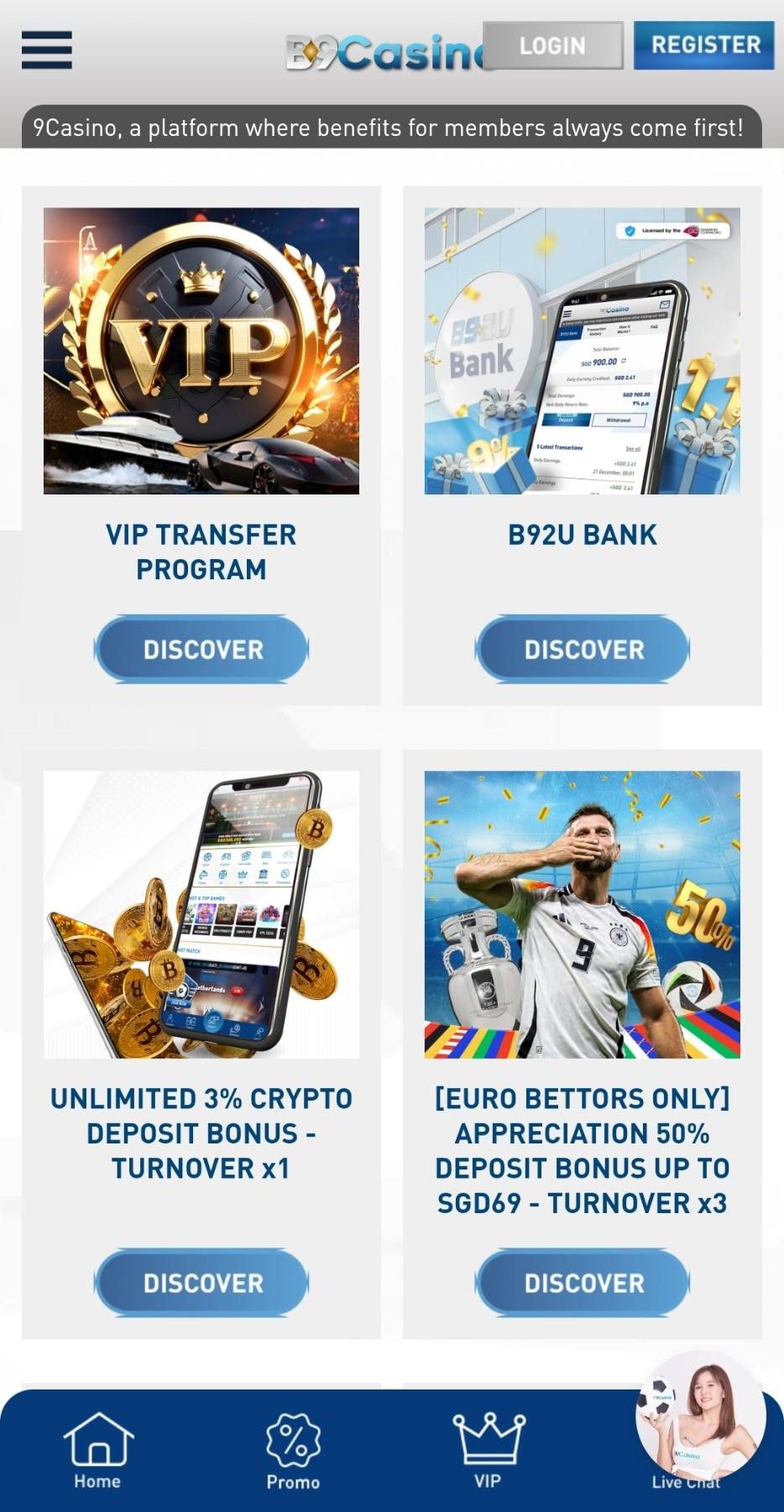Viewport: 784px width, 1512px height.
Task: Discover the VIP Transfer Program promotion
Action: click(x=201, y=648)
